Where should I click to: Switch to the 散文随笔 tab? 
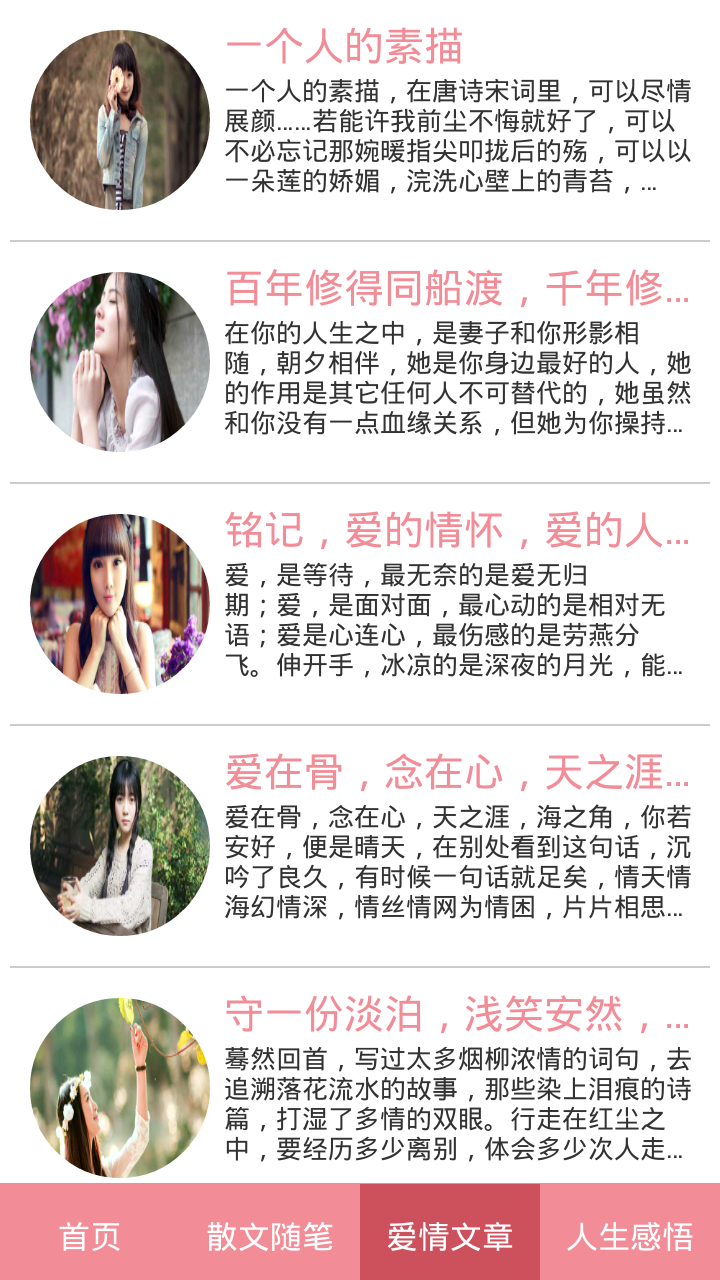click(270, 1236)
